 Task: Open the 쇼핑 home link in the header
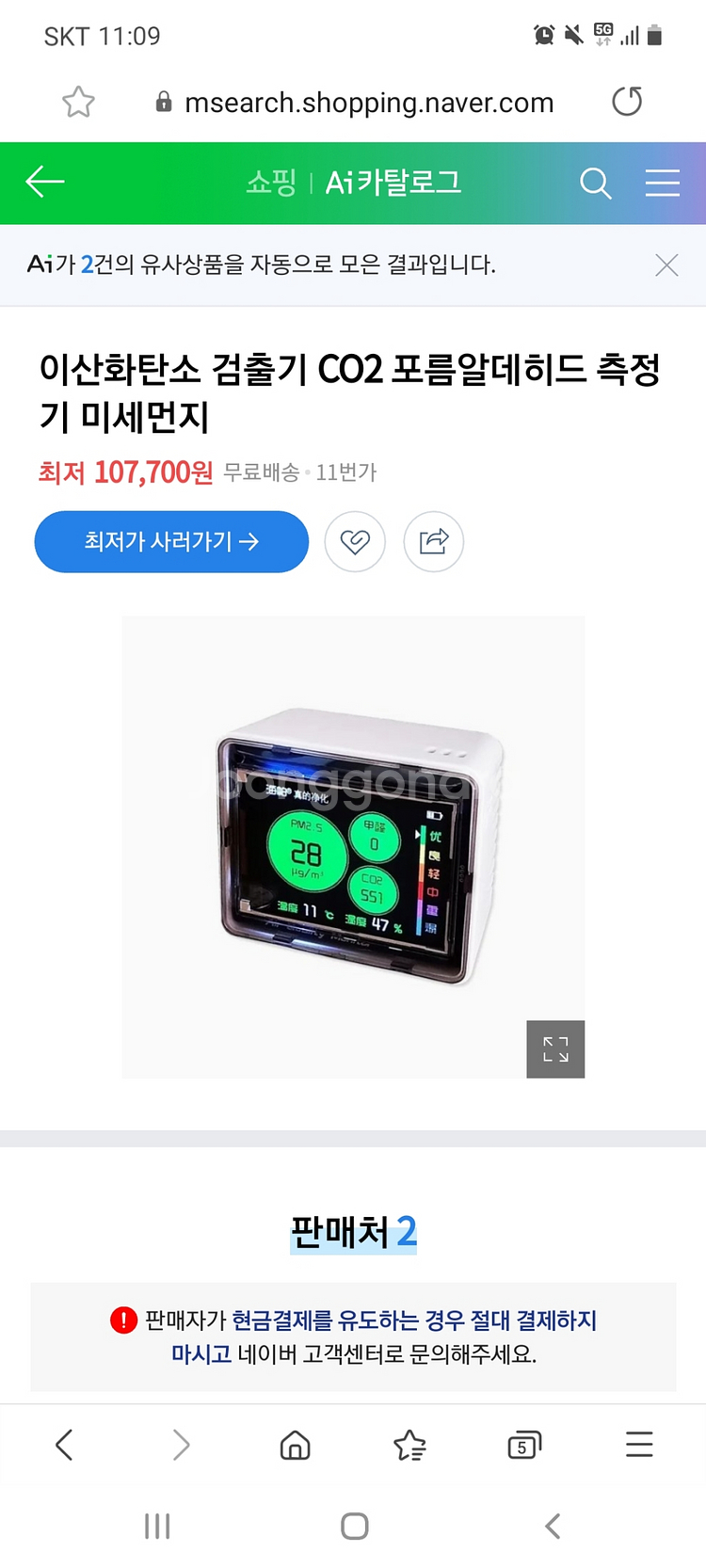[x=271, y=182]
